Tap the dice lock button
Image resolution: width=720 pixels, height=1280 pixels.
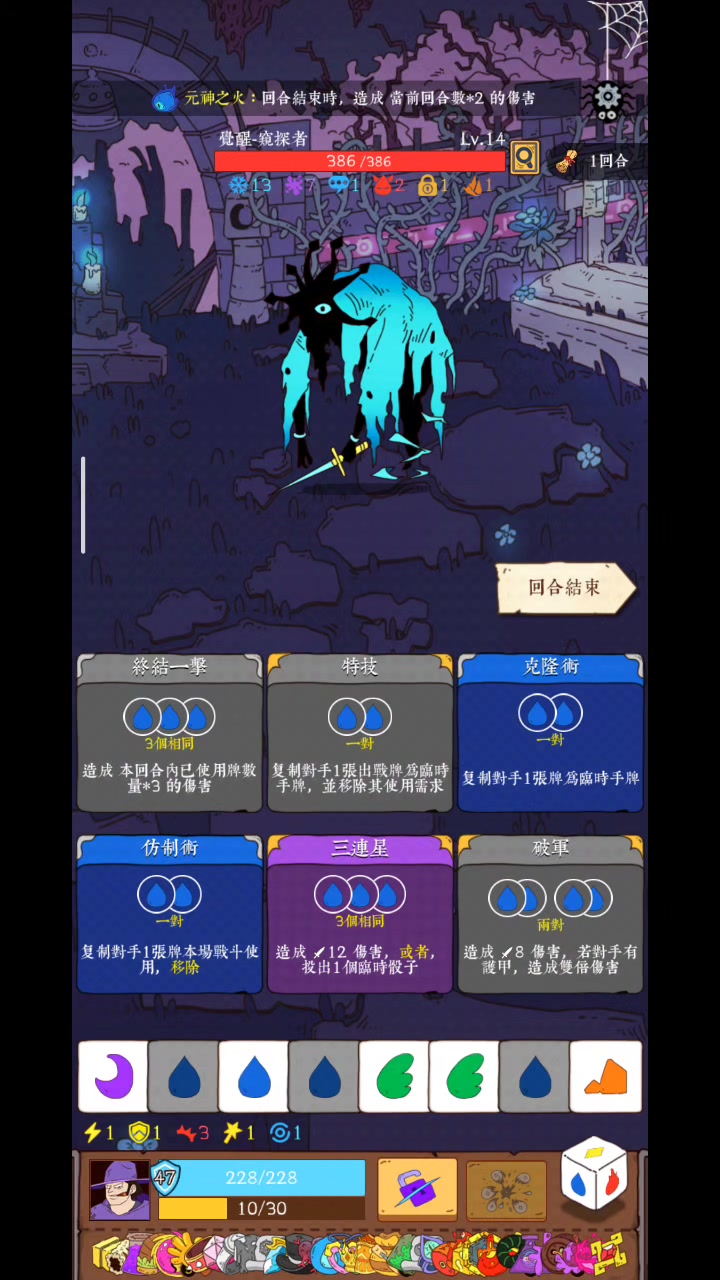tap(417, 1189)
